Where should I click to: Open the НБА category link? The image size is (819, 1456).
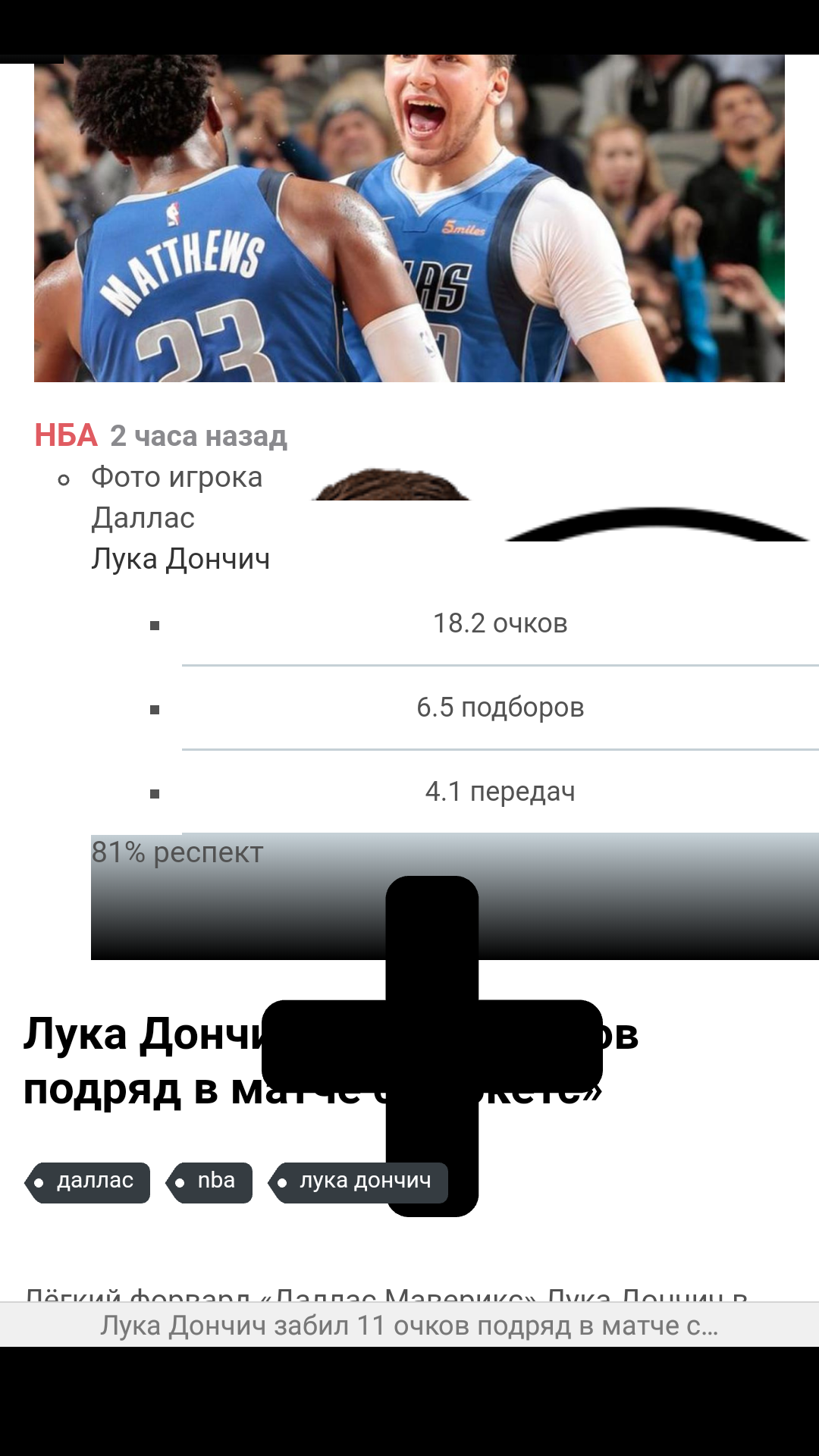(66, 436)
